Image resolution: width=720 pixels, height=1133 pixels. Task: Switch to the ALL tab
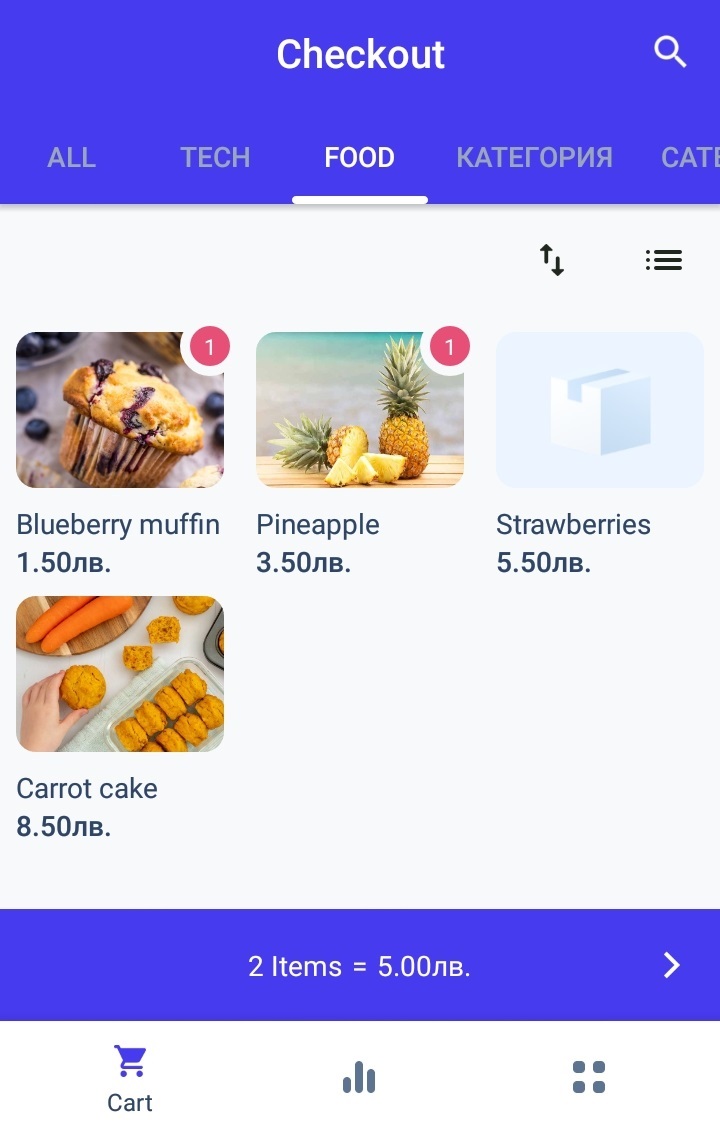(x=71, y=157)
